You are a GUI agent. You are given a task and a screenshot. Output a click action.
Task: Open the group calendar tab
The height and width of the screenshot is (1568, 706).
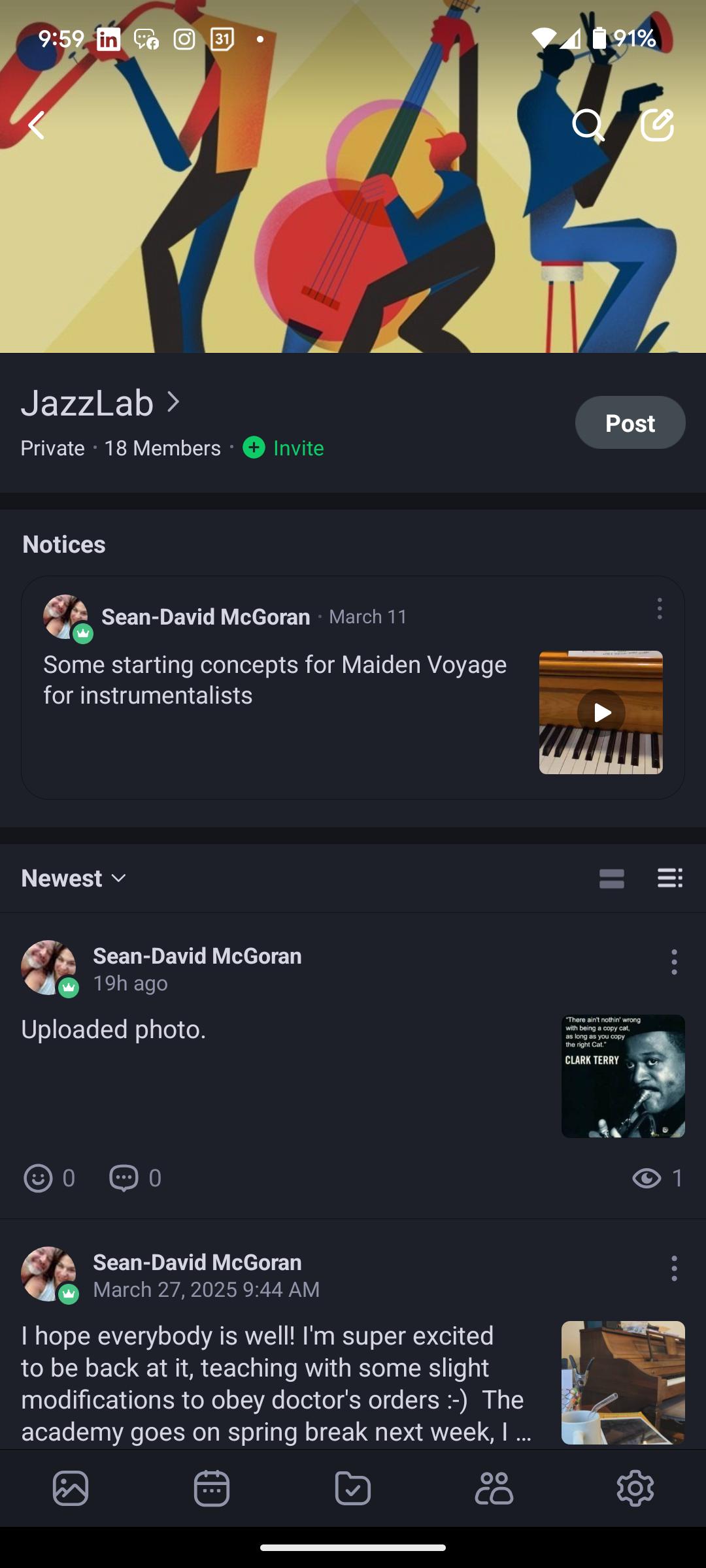212,1488
